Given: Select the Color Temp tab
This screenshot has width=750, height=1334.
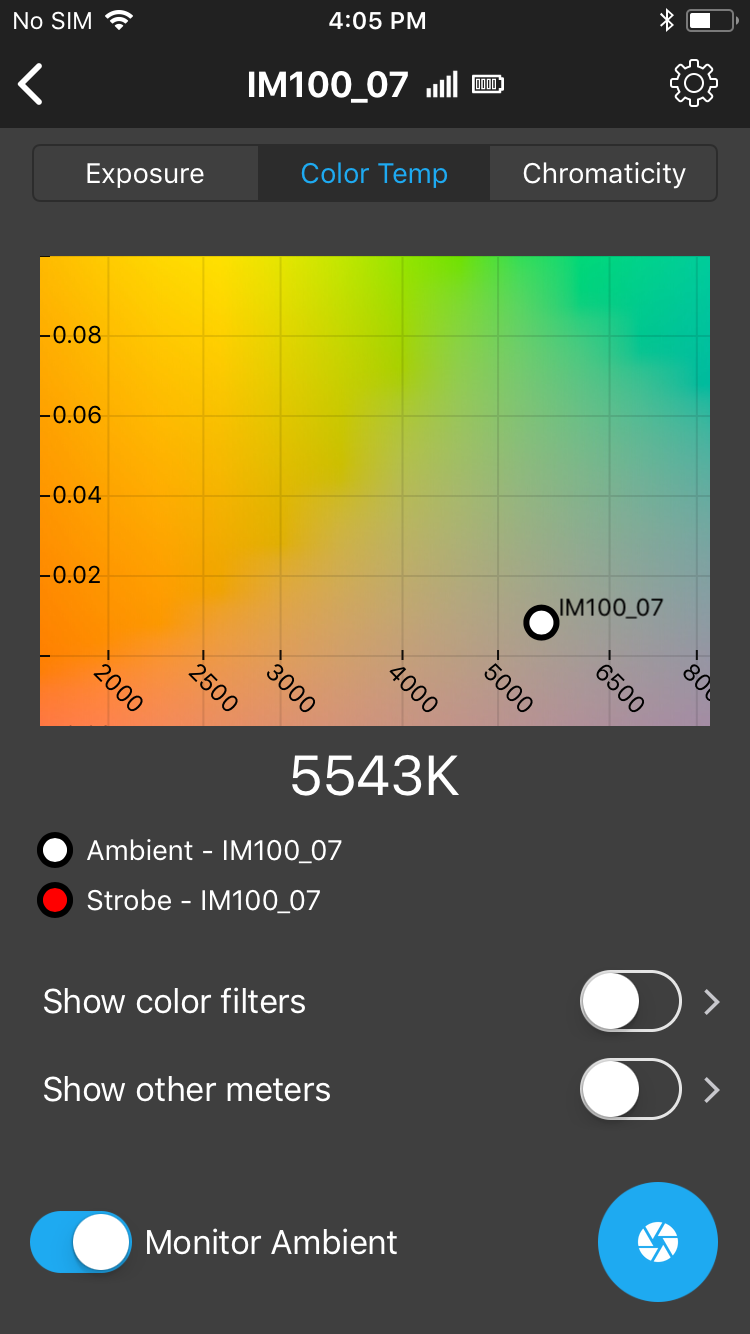Looking at the screenshot, I should coord(374,174).
